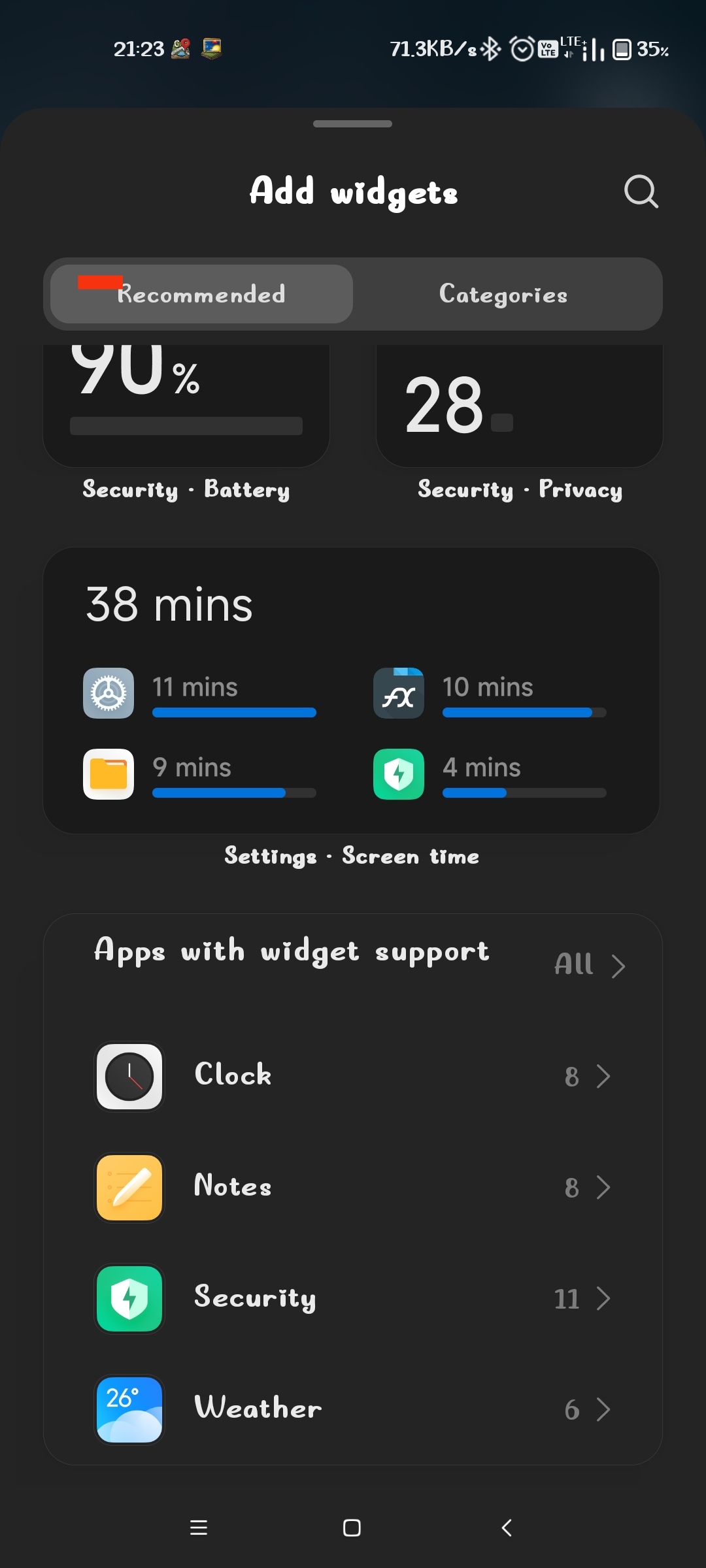Open Security app widgets row
Image resolution: width=706 pixels, height=1568 pixels.
coord(353,1298)
